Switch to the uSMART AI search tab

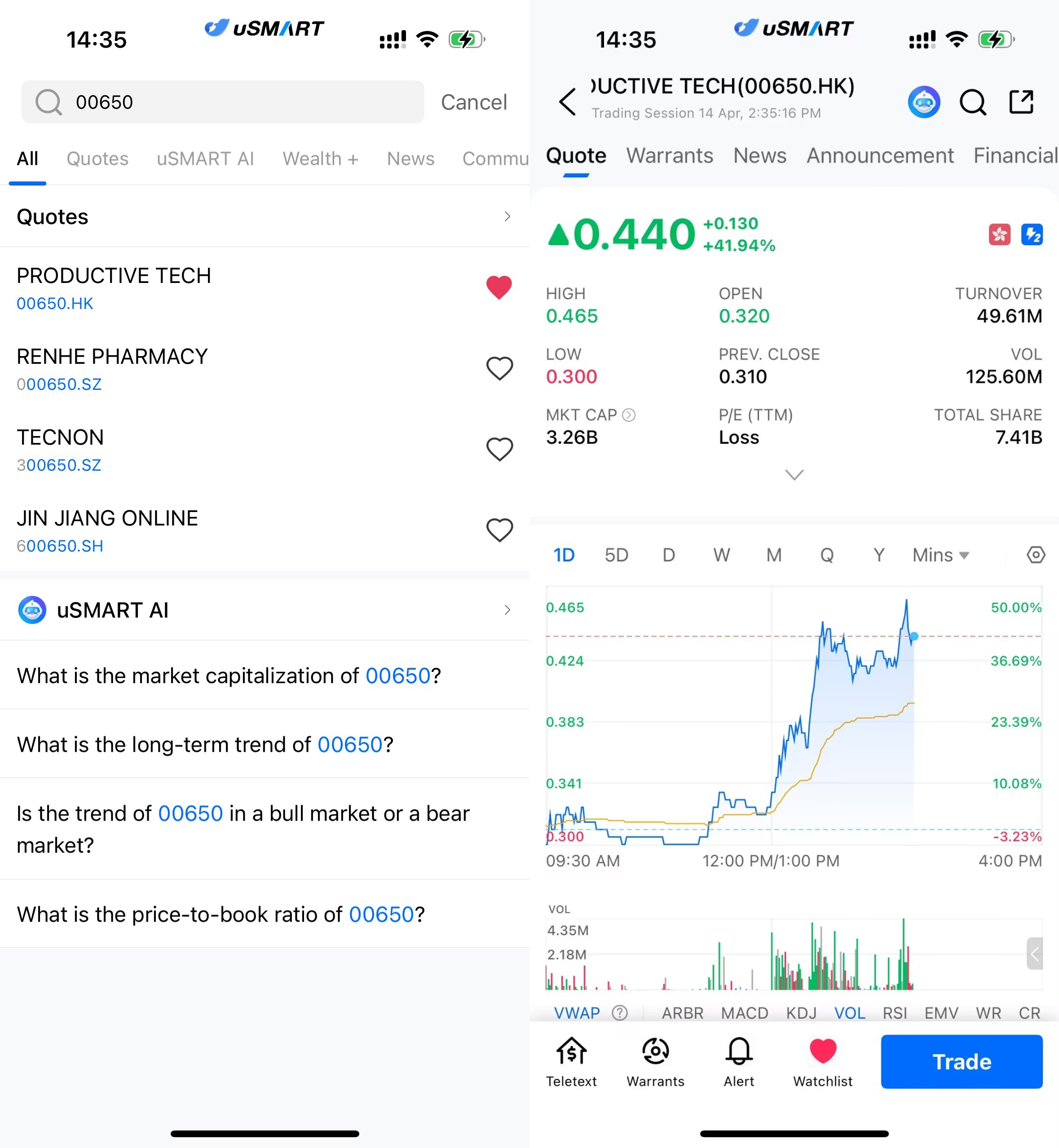click(205, 159)
